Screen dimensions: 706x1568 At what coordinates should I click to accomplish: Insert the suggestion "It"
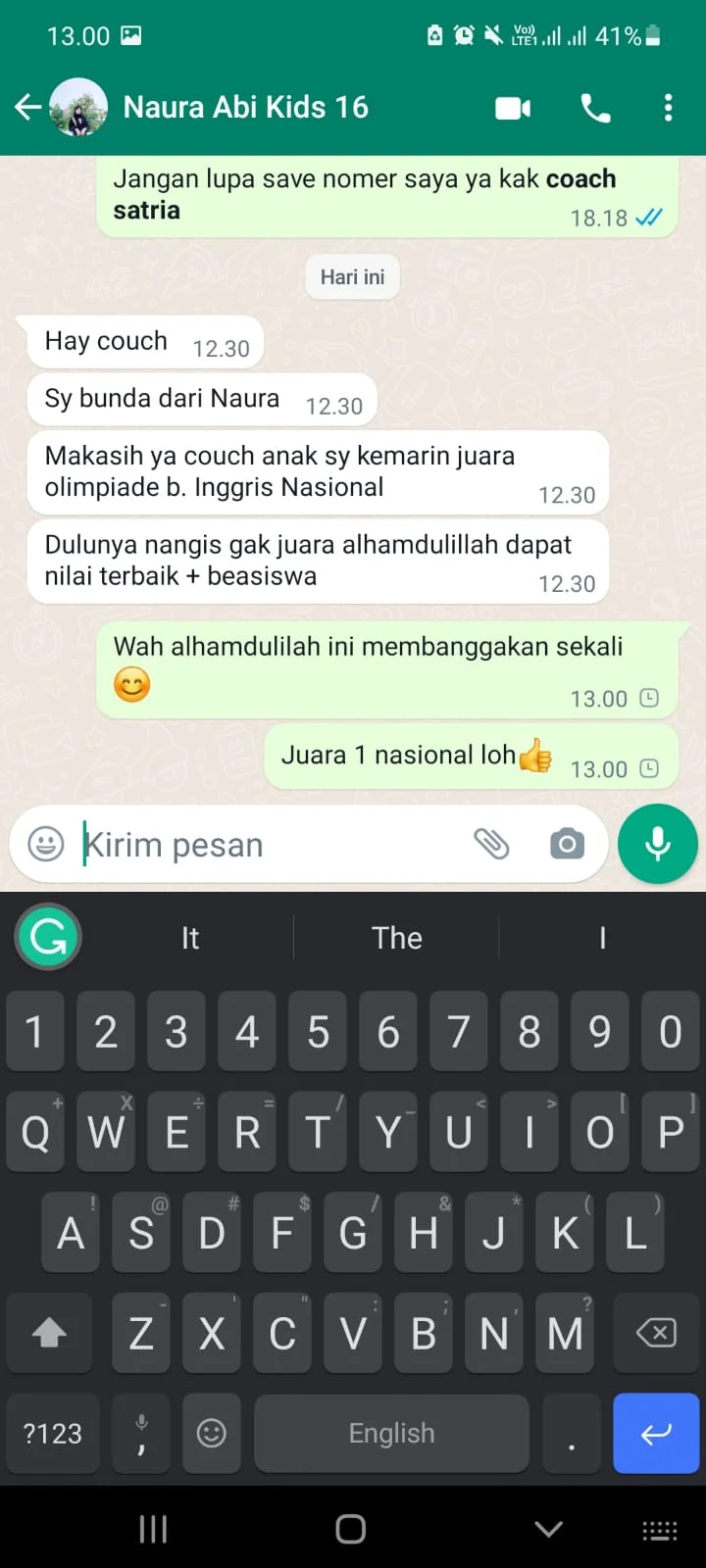click(x=190, y=938)
